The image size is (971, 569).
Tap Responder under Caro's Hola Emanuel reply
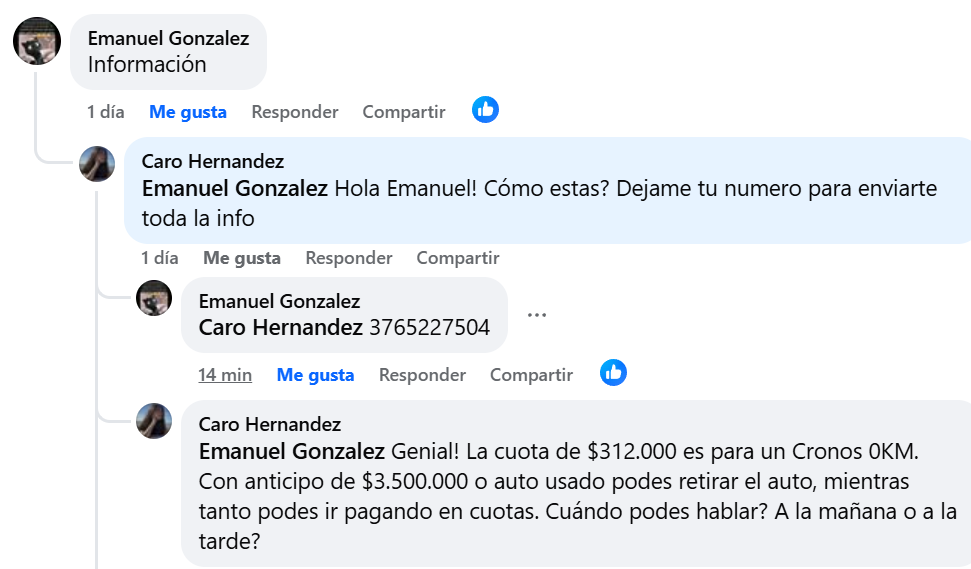click(348, 258)
